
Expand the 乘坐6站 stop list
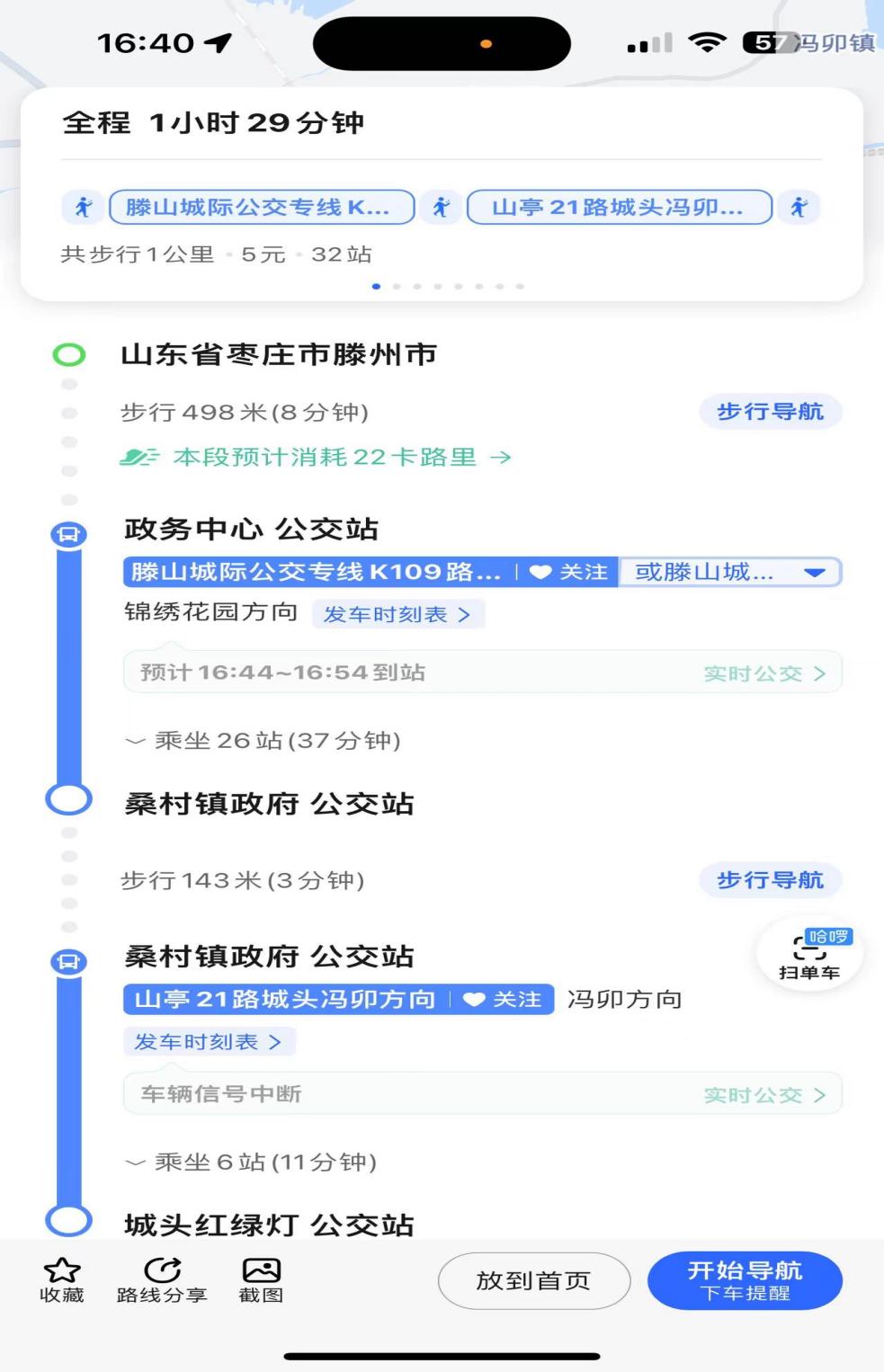[x=252, y=1163]
